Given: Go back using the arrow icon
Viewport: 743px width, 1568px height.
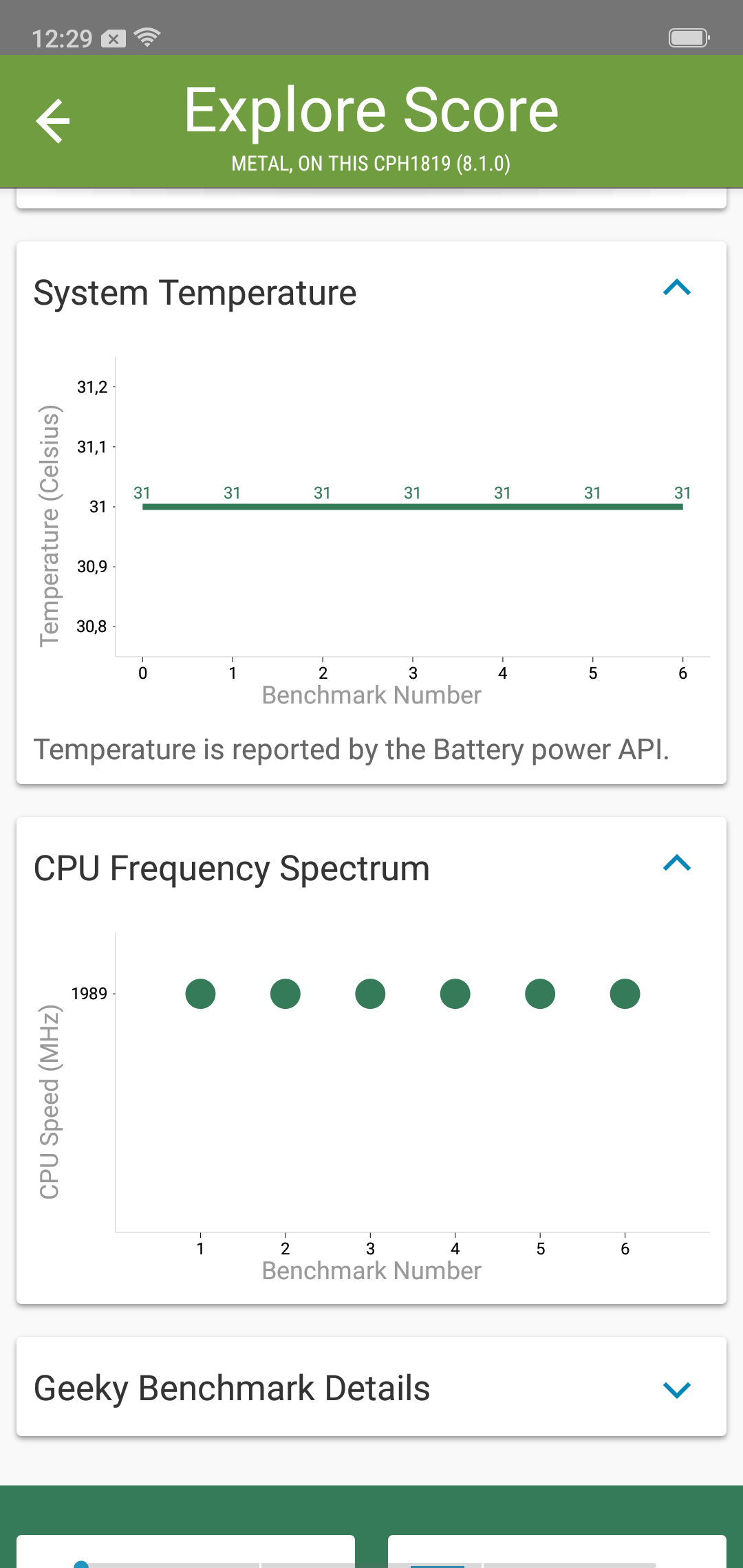Looking at the screenshot, I should click(53, 121).
